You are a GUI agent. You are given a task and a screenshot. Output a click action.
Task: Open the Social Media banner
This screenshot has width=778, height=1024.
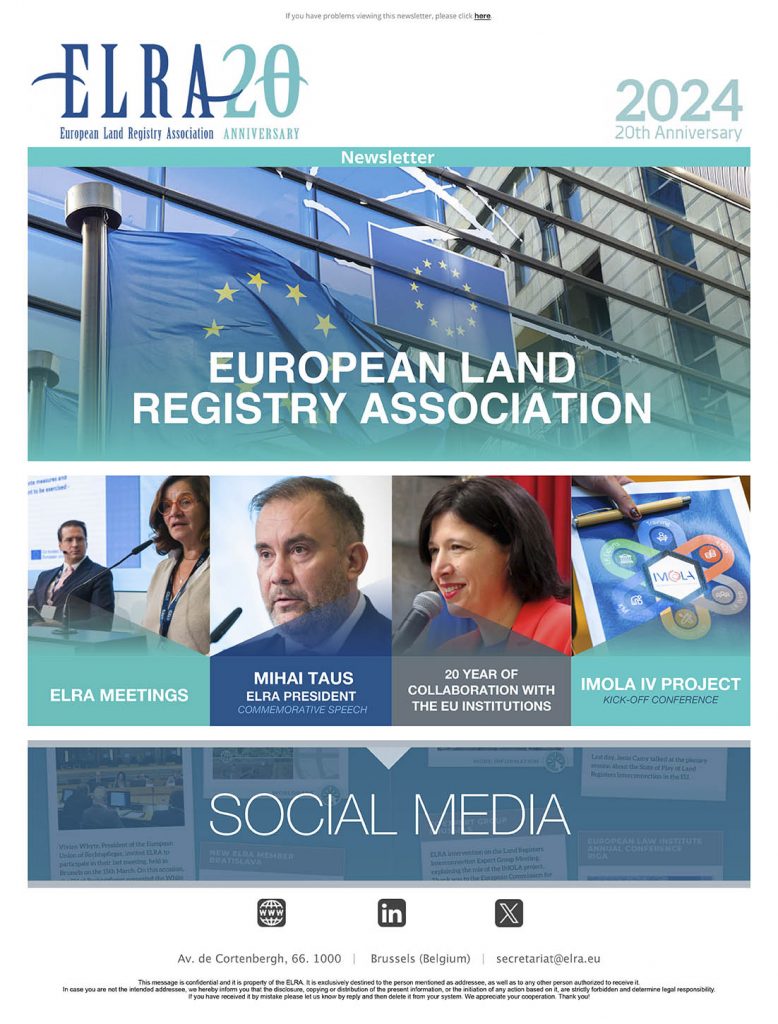(389, 813)
